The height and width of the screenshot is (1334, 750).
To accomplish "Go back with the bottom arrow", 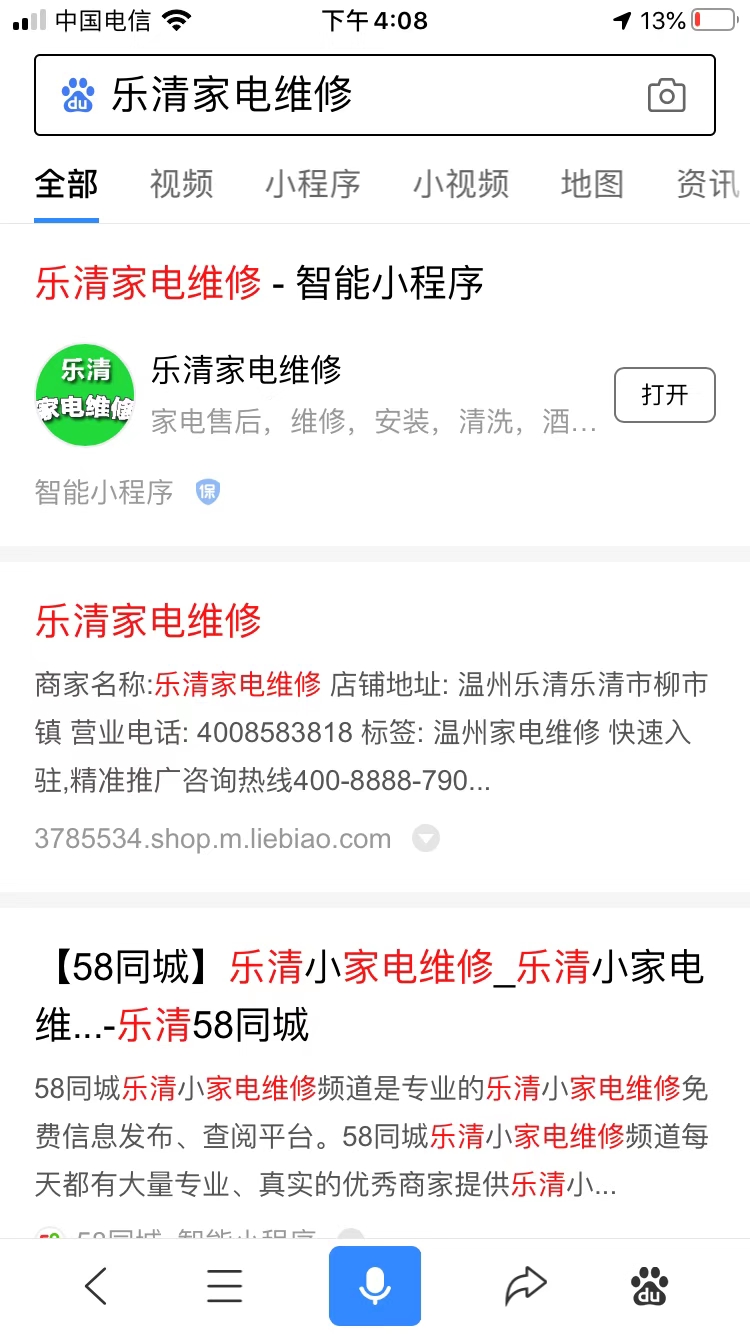I will tap(96, 1286).
